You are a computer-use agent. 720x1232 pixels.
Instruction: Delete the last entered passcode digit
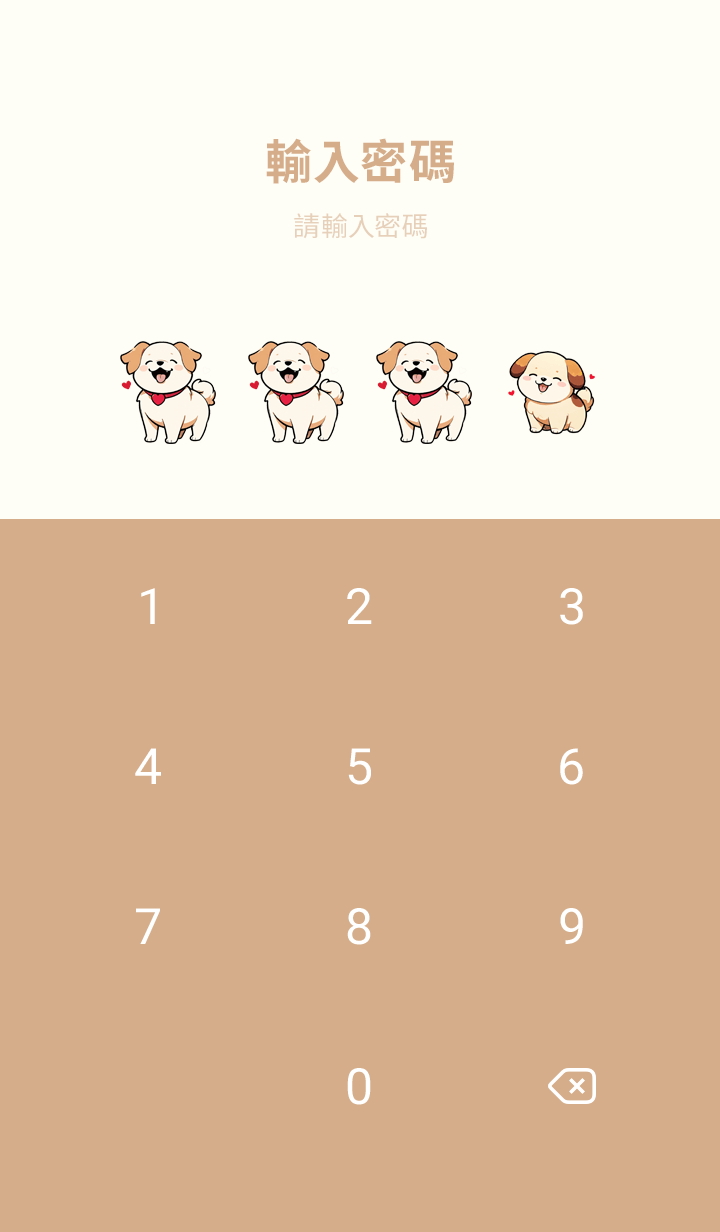[x=572, y=1086]
